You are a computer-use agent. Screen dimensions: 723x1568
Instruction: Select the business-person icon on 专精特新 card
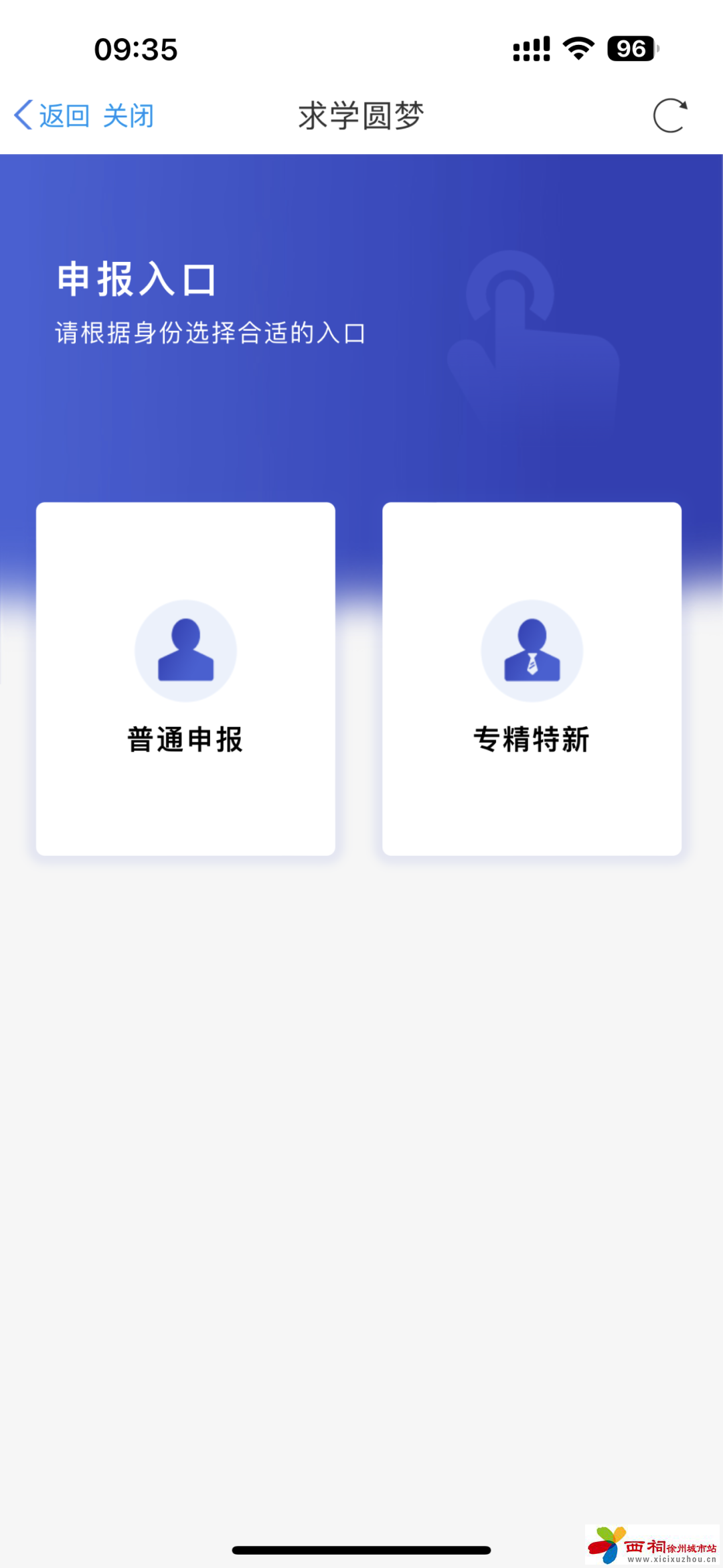(530, 650)
